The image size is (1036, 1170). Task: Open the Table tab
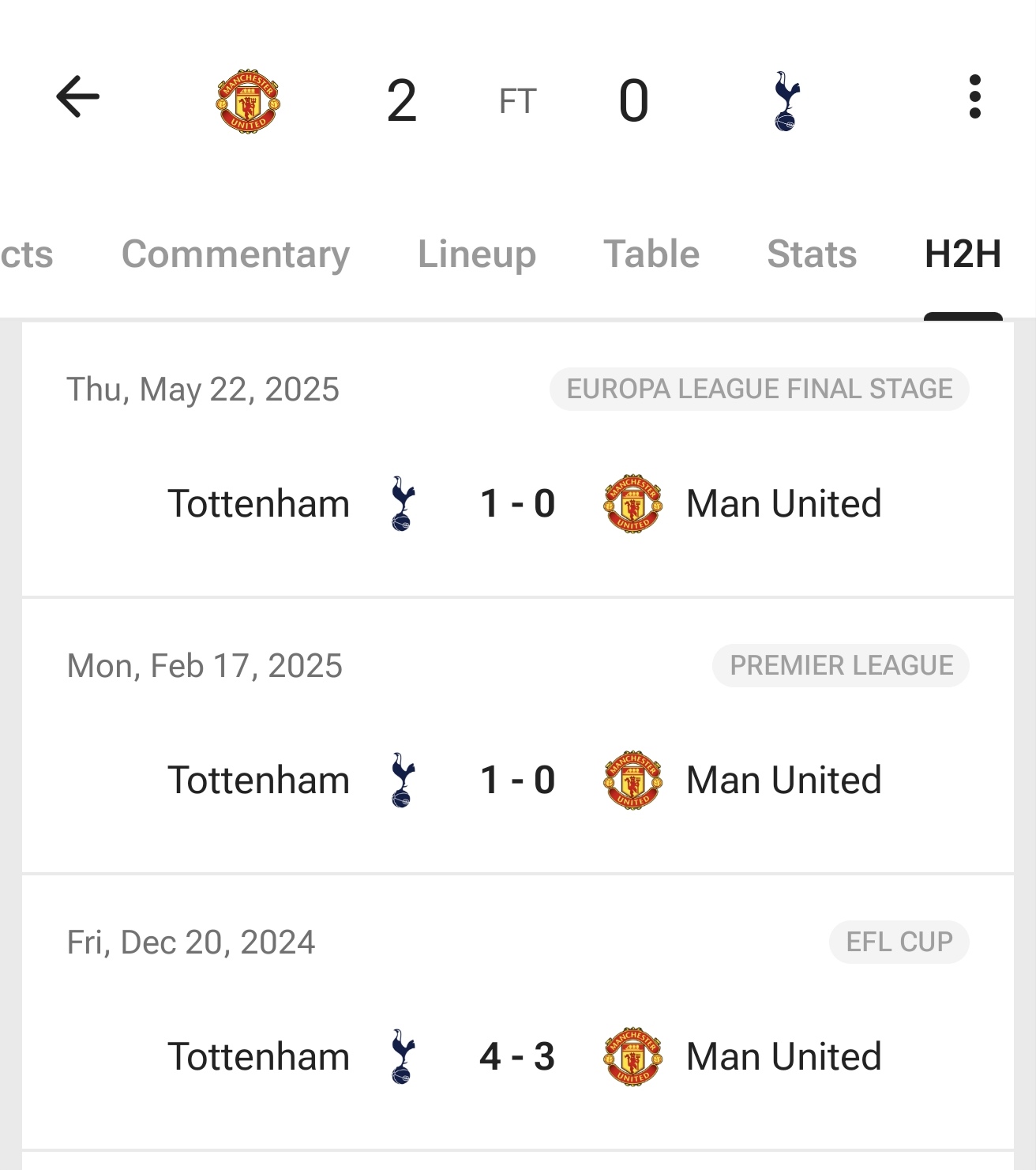651,254
